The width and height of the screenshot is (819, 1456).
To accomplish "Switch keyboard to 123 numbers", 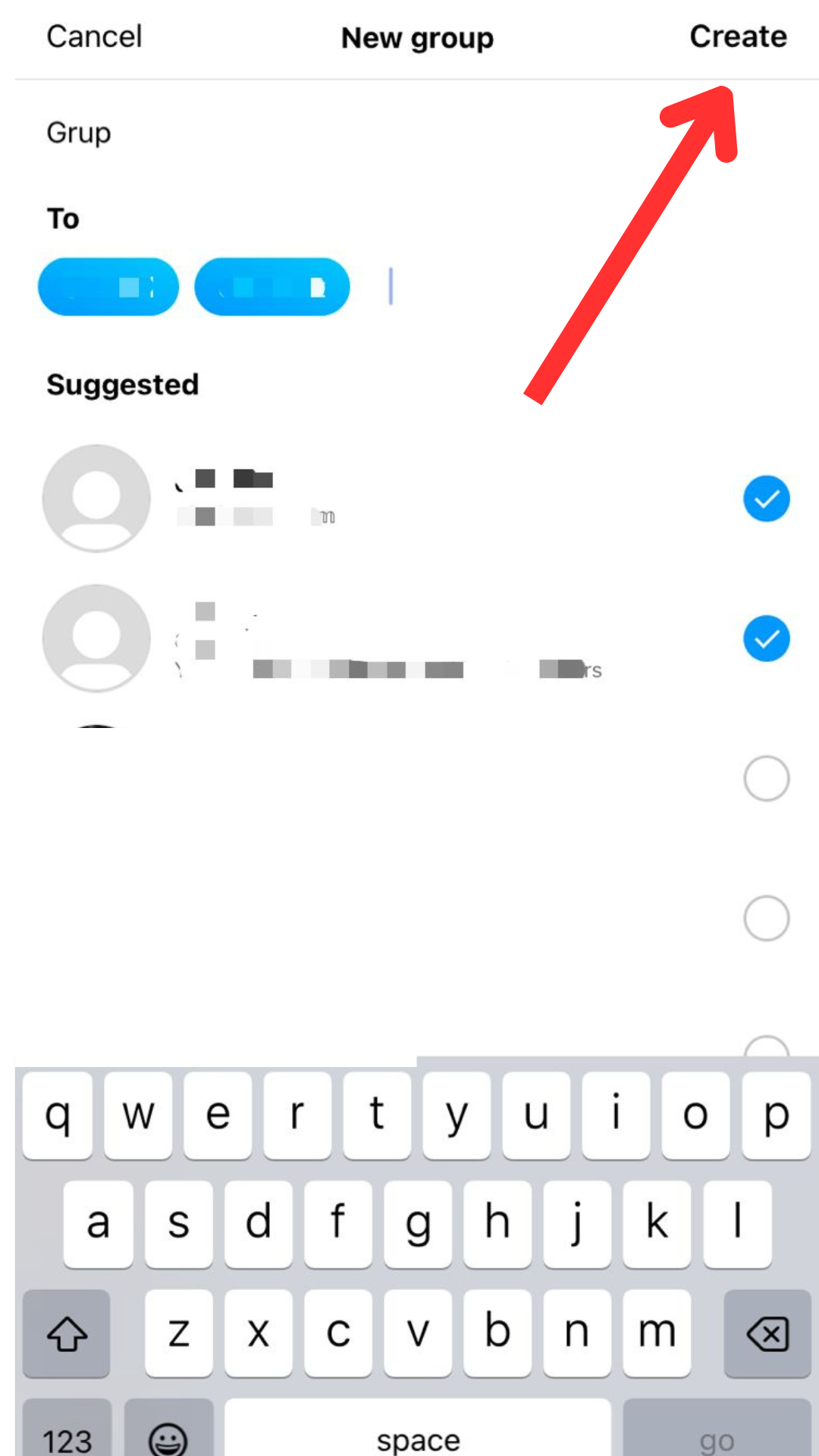I will (x=67, y=1429).
